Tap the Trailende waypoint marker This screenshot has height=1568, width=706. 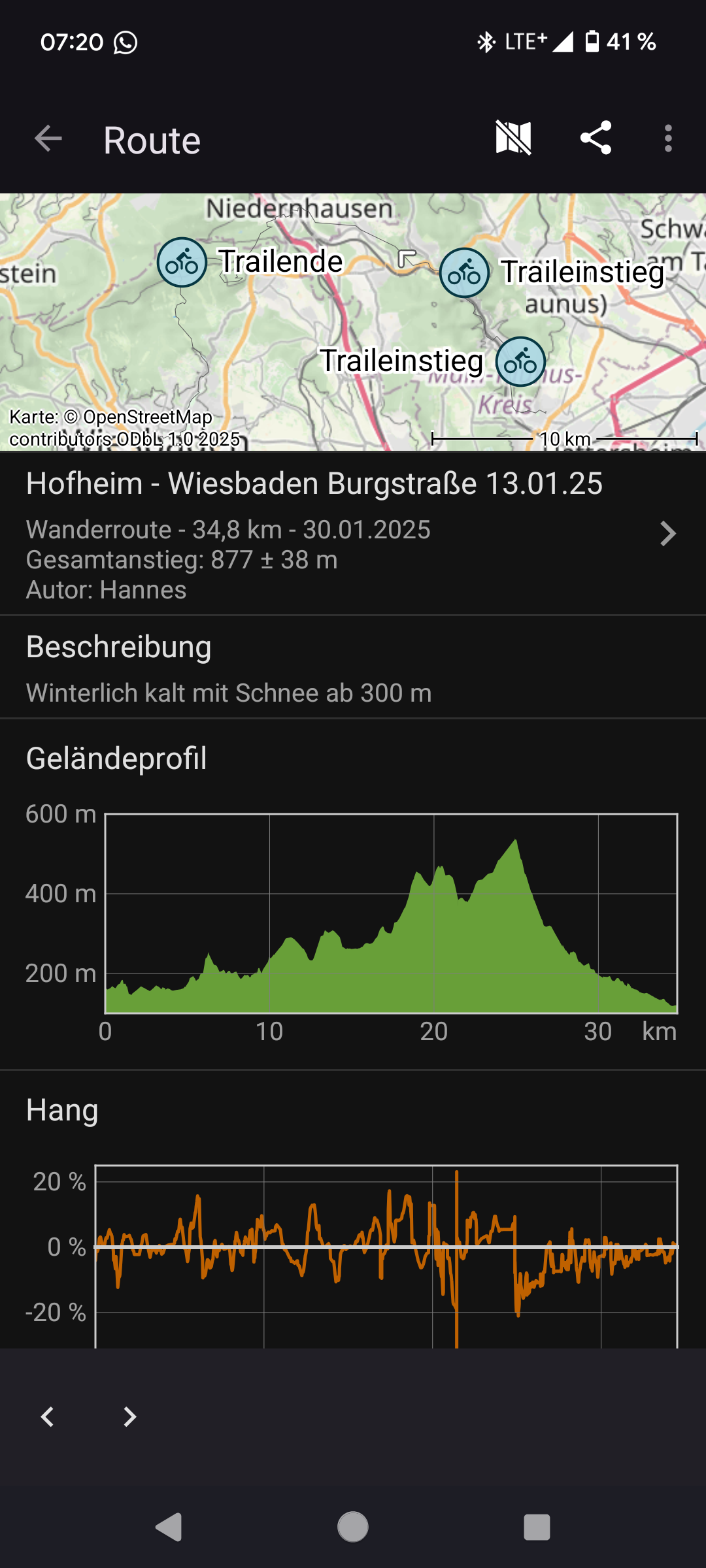182,263
